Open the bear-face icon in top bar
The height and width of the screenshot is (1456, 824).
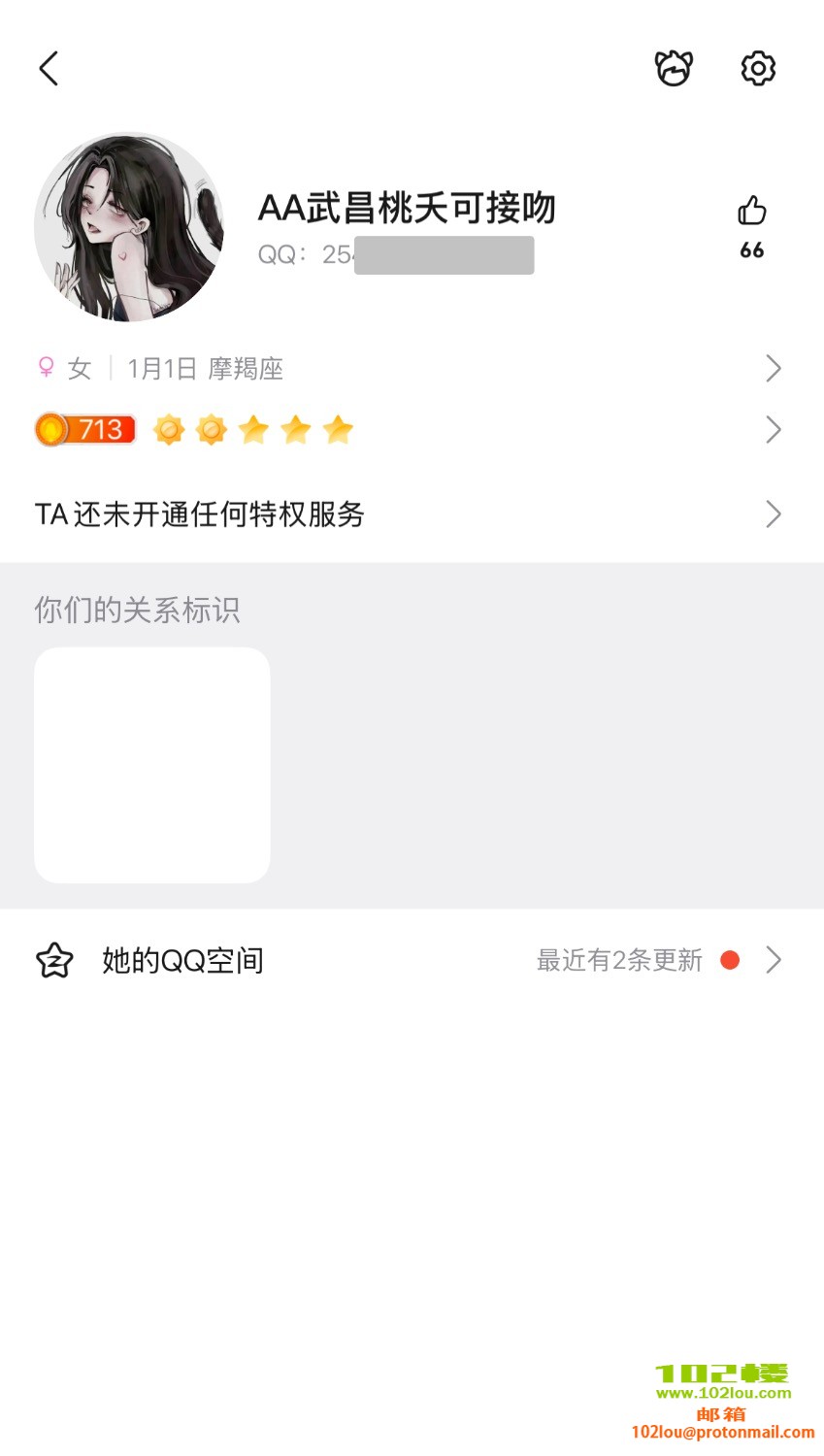[x=673, y=69]
